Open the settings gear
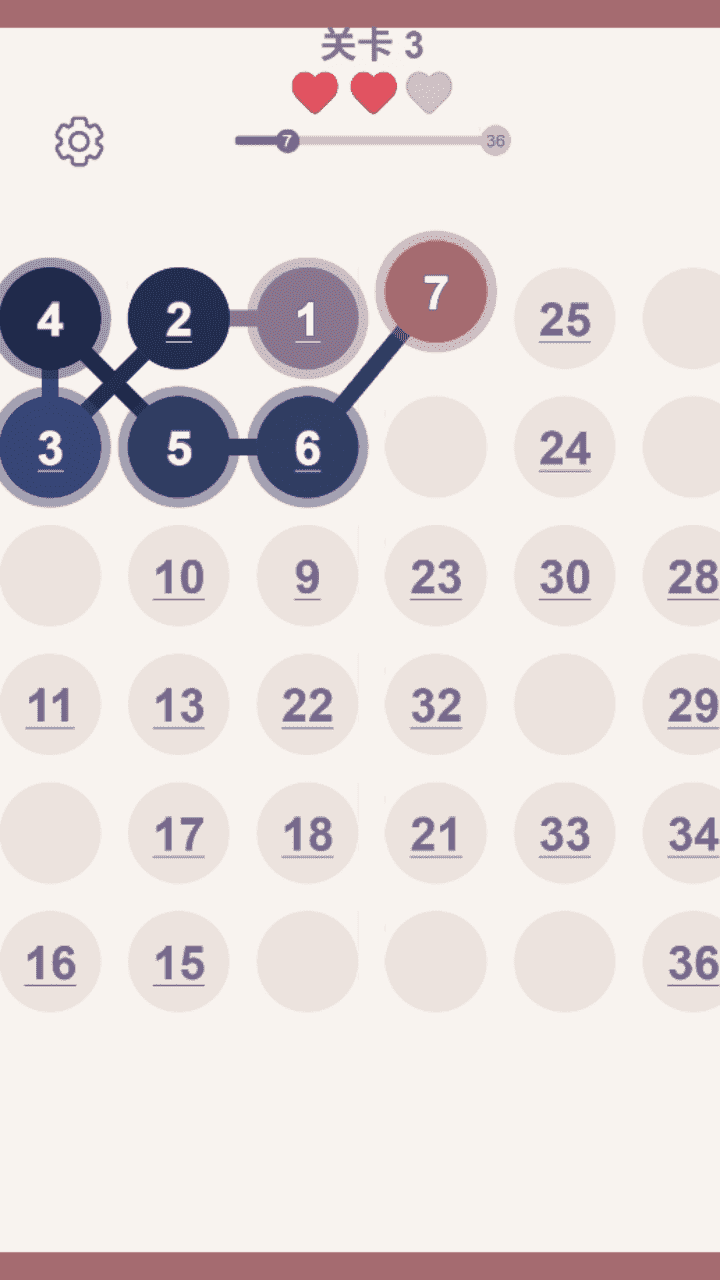 79,141
